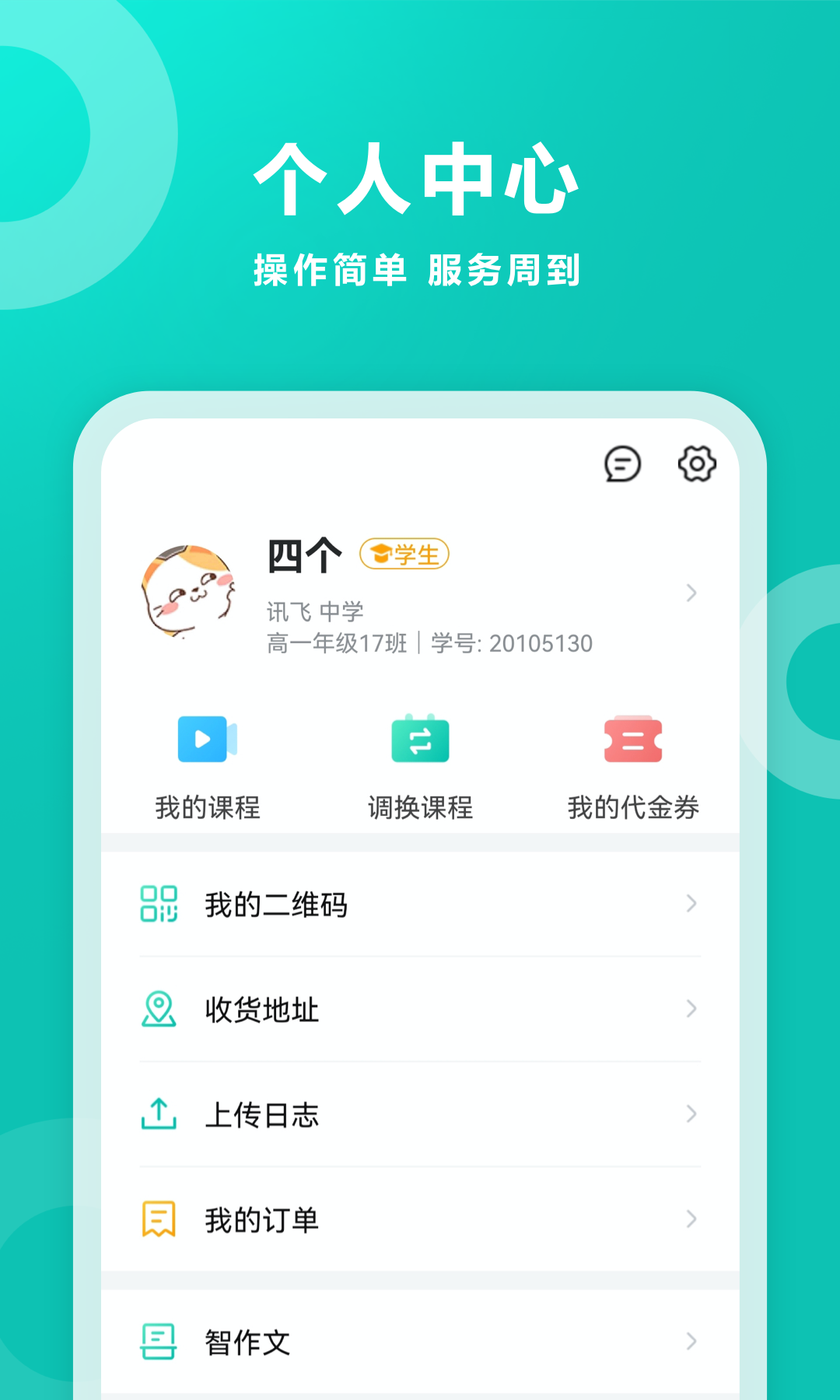Open 我的代金券 coupon icon
Viewport: 840px width, 1400px height.
click(633, 739)
